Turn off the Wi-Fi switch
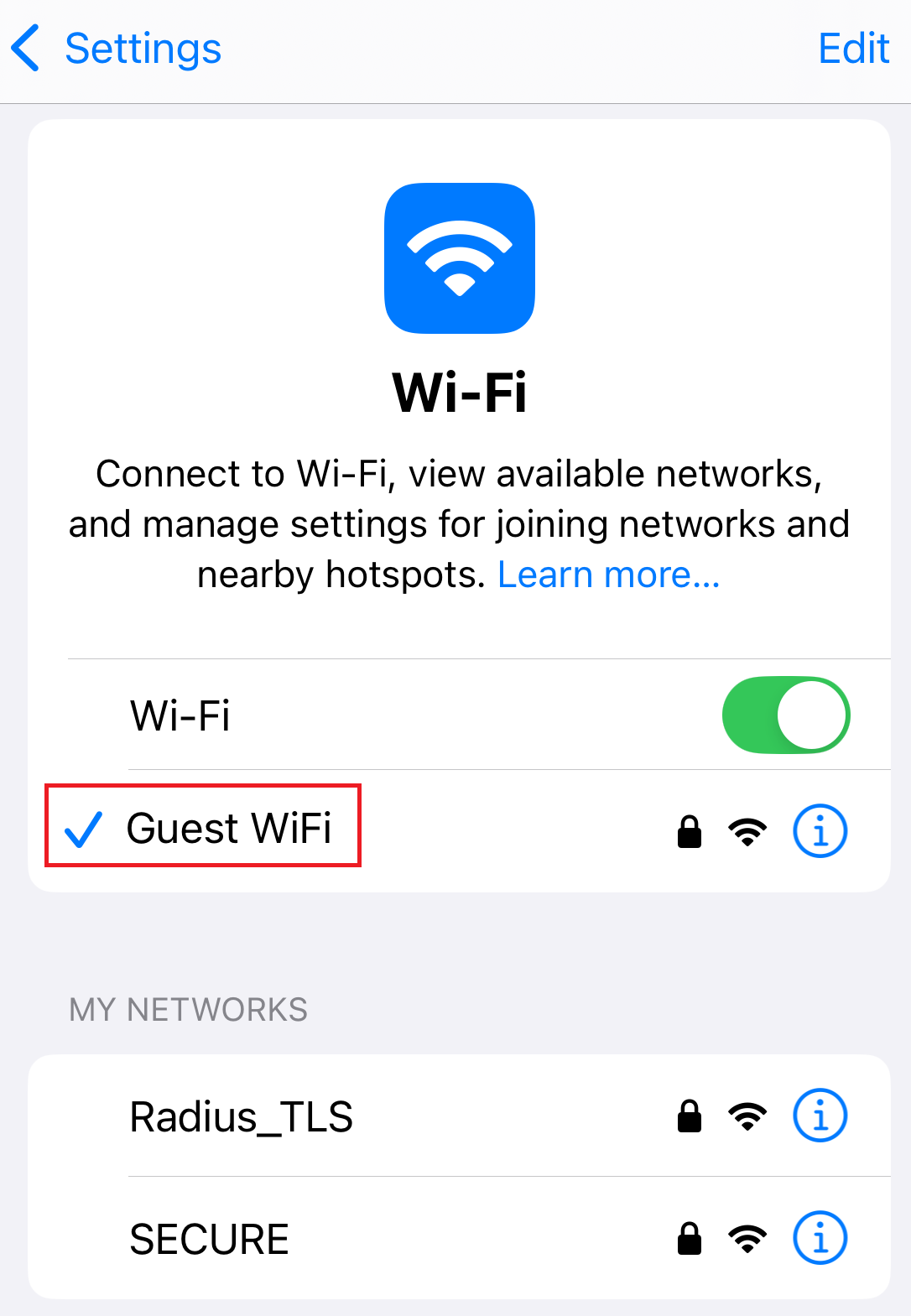 click(785, 715)
